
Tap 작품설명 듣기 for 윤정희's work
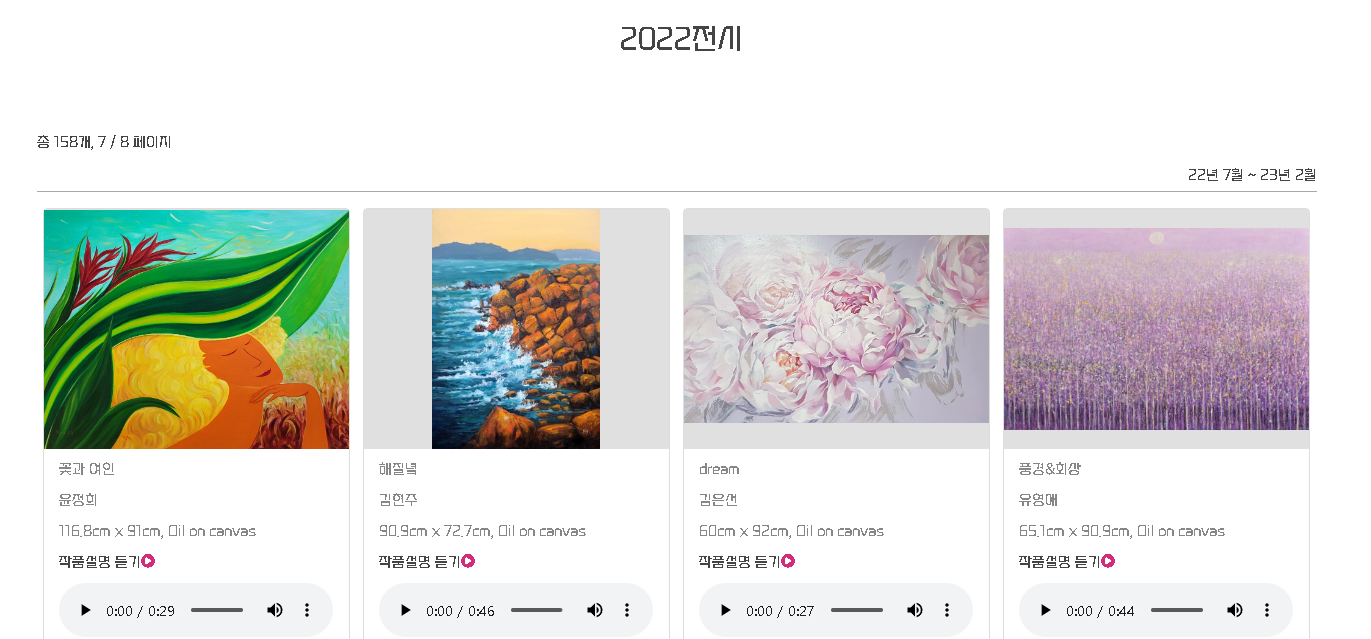(x=106, y=561)
